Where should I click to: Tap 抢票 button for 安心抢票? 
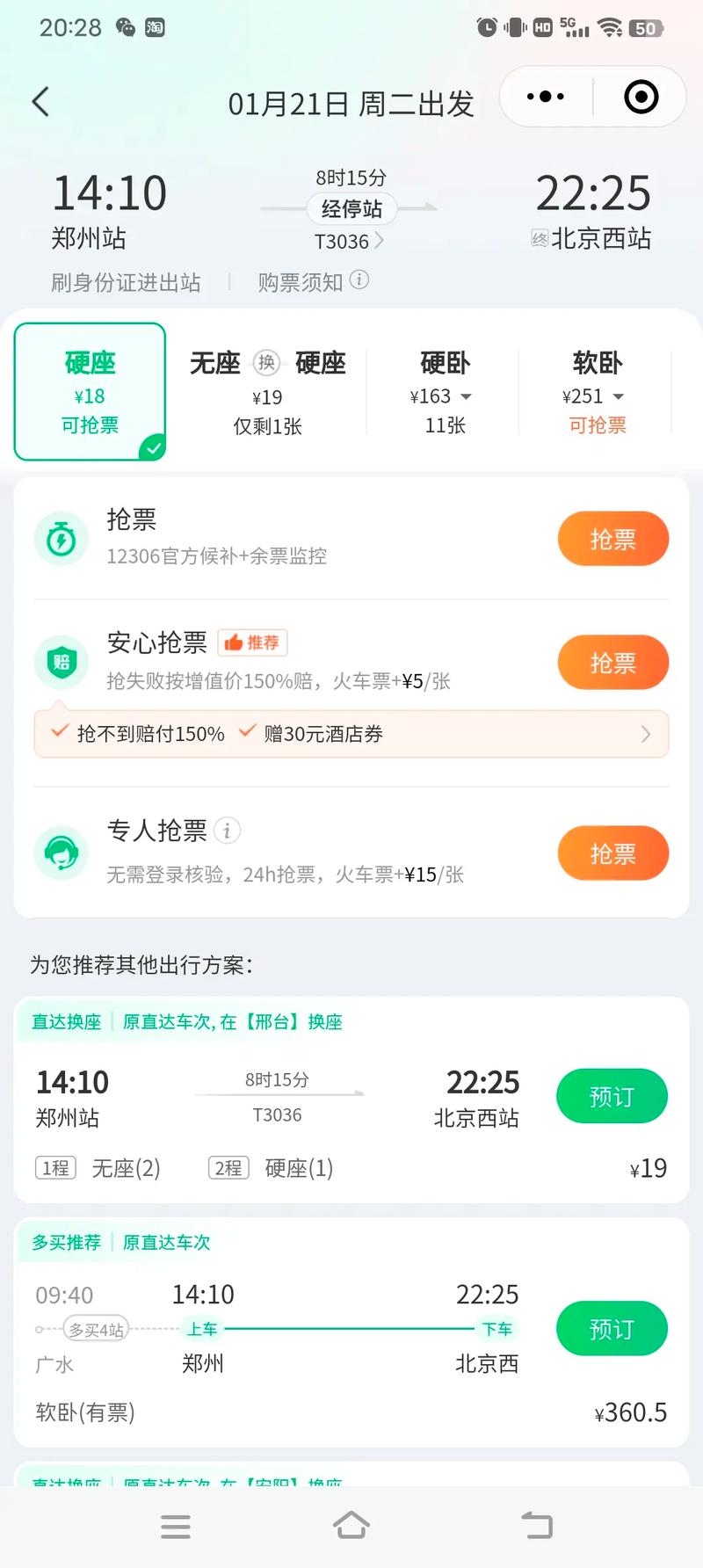click(612, 662)
